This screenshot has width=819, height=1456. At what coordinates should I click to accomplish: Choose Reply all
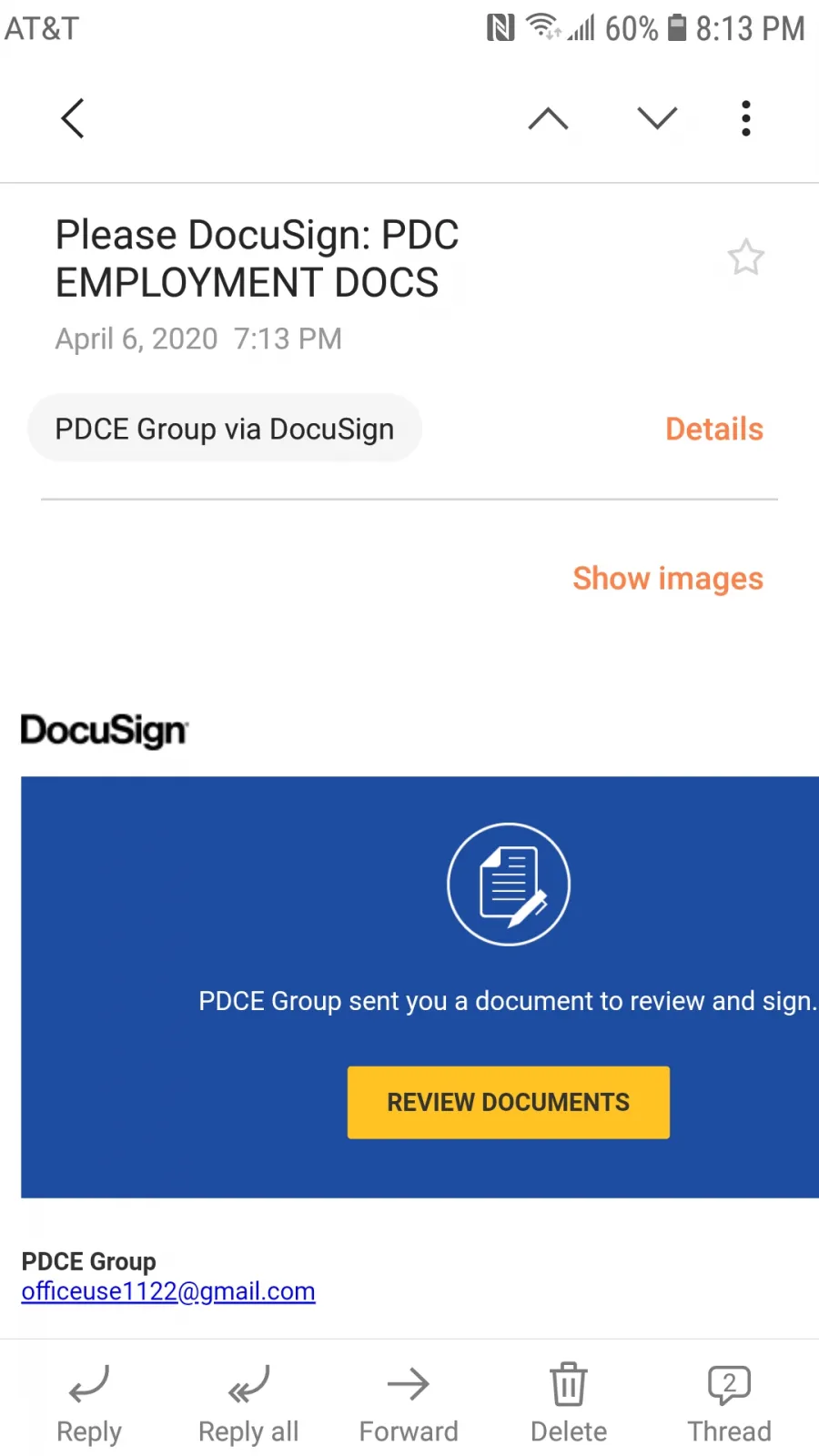click(248, 1404)
